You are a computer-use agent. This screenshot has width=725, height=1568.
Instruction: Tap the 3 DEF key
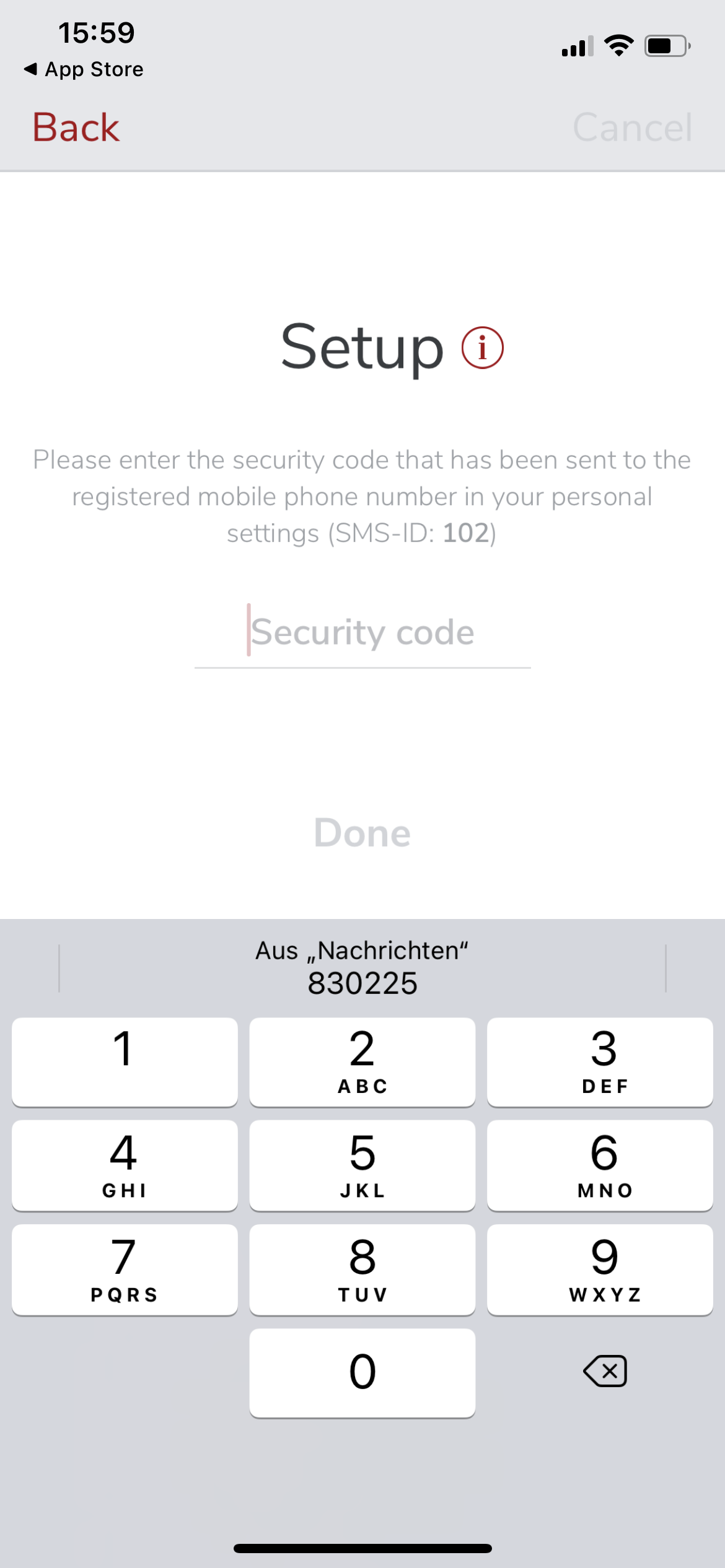pyautogui.click(x=600, y=1061)
